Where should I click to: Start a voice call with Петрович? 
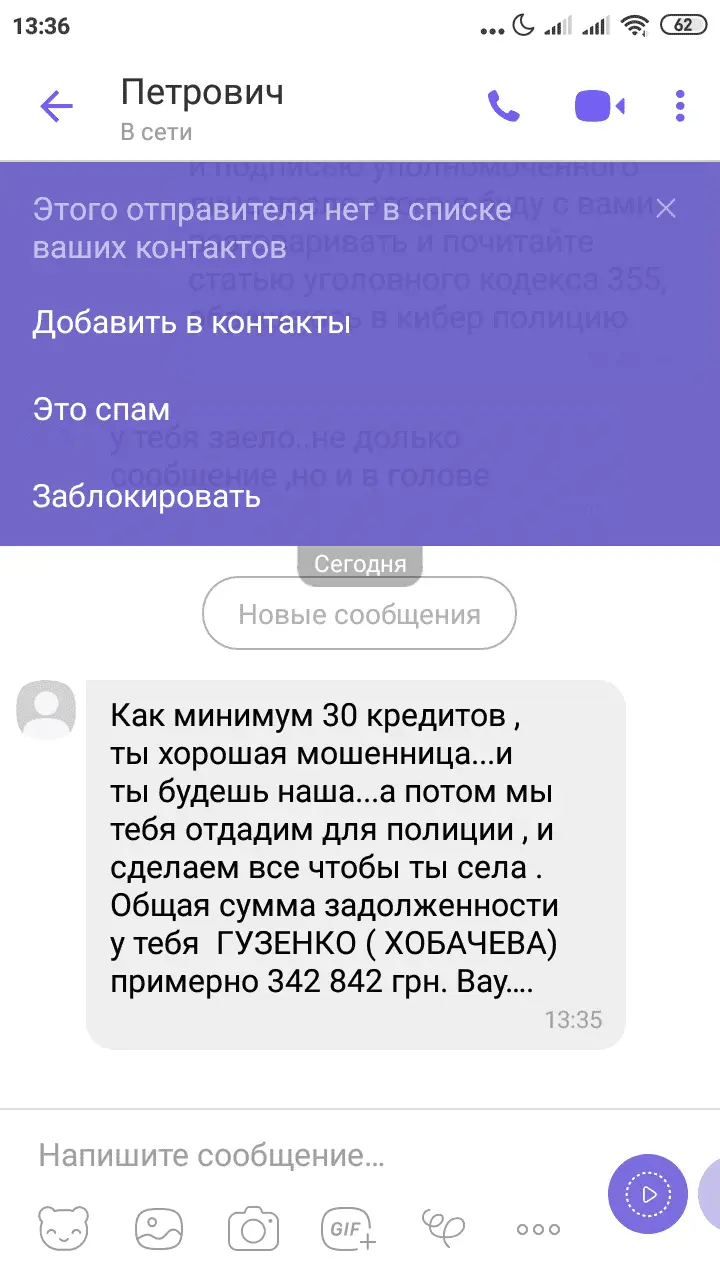coord(503,106)
